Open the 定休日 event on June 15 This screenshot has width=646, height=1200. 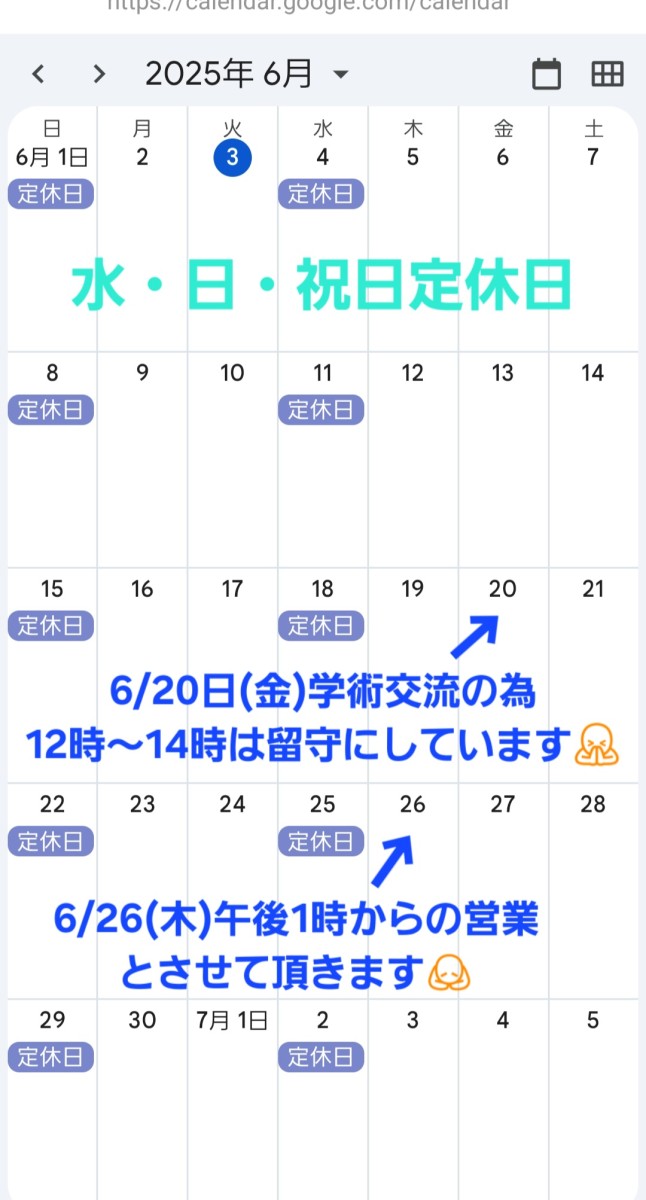point(51,626)
